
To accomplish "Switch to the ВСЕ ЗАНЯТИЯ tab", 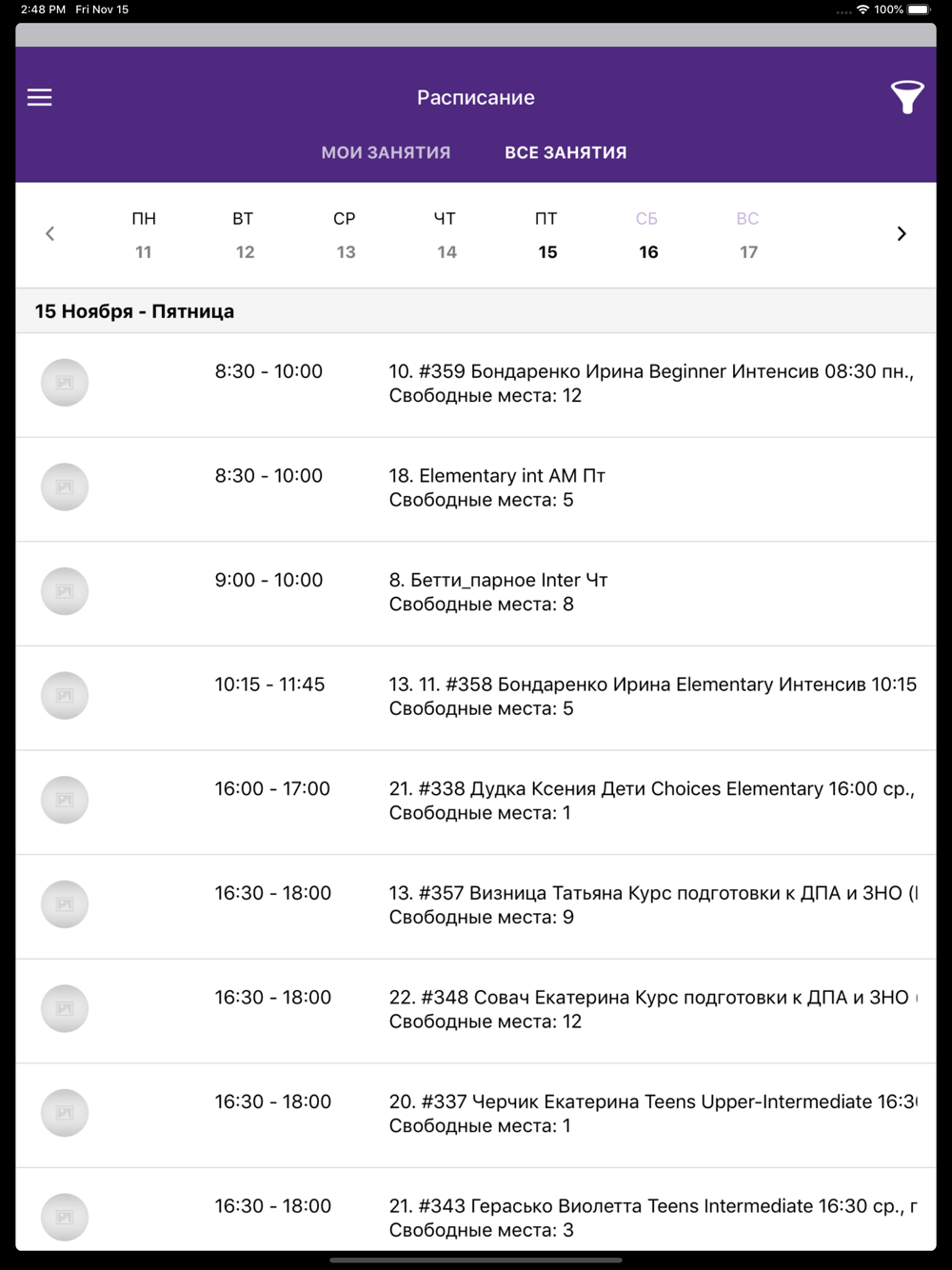I will pos(565,152).
